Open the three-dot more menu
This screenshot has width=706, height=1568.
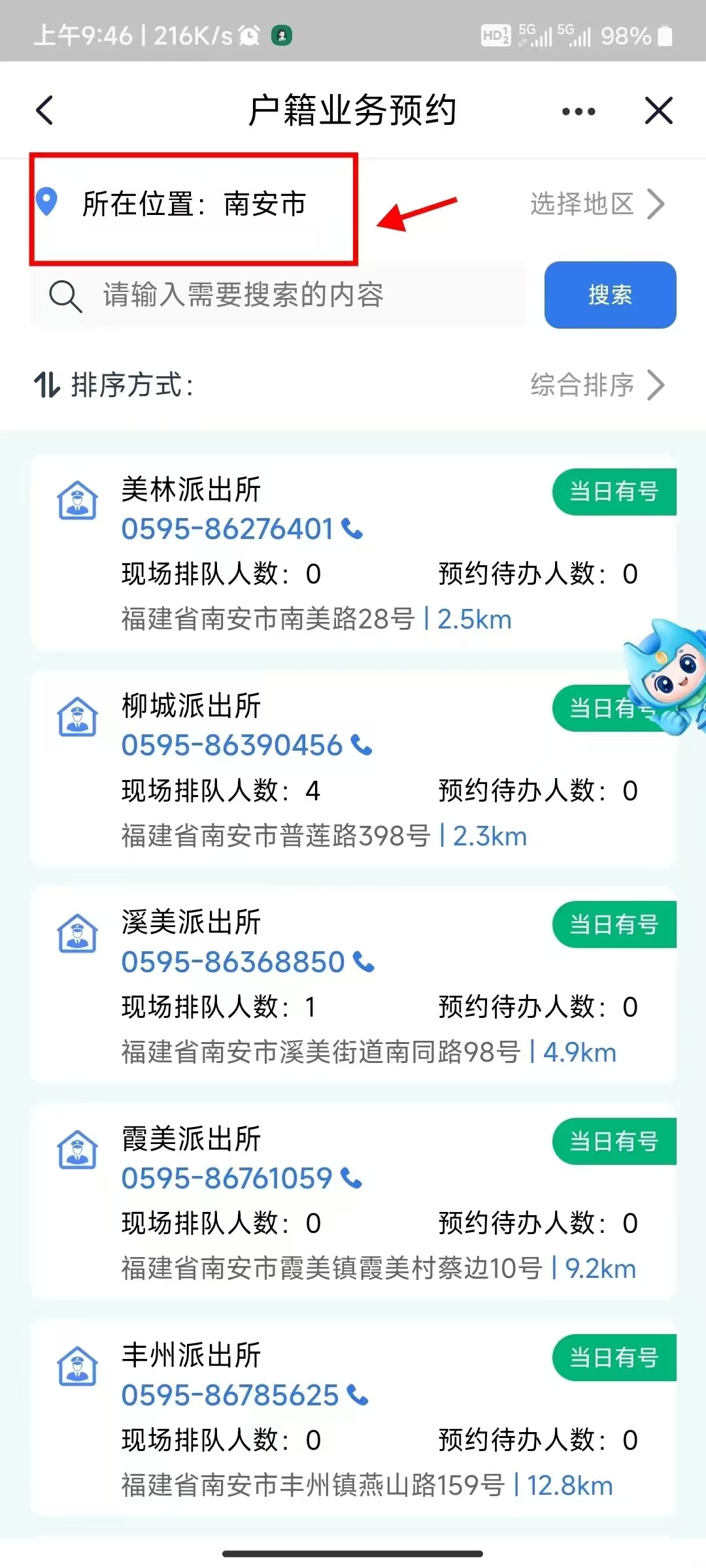579,111
